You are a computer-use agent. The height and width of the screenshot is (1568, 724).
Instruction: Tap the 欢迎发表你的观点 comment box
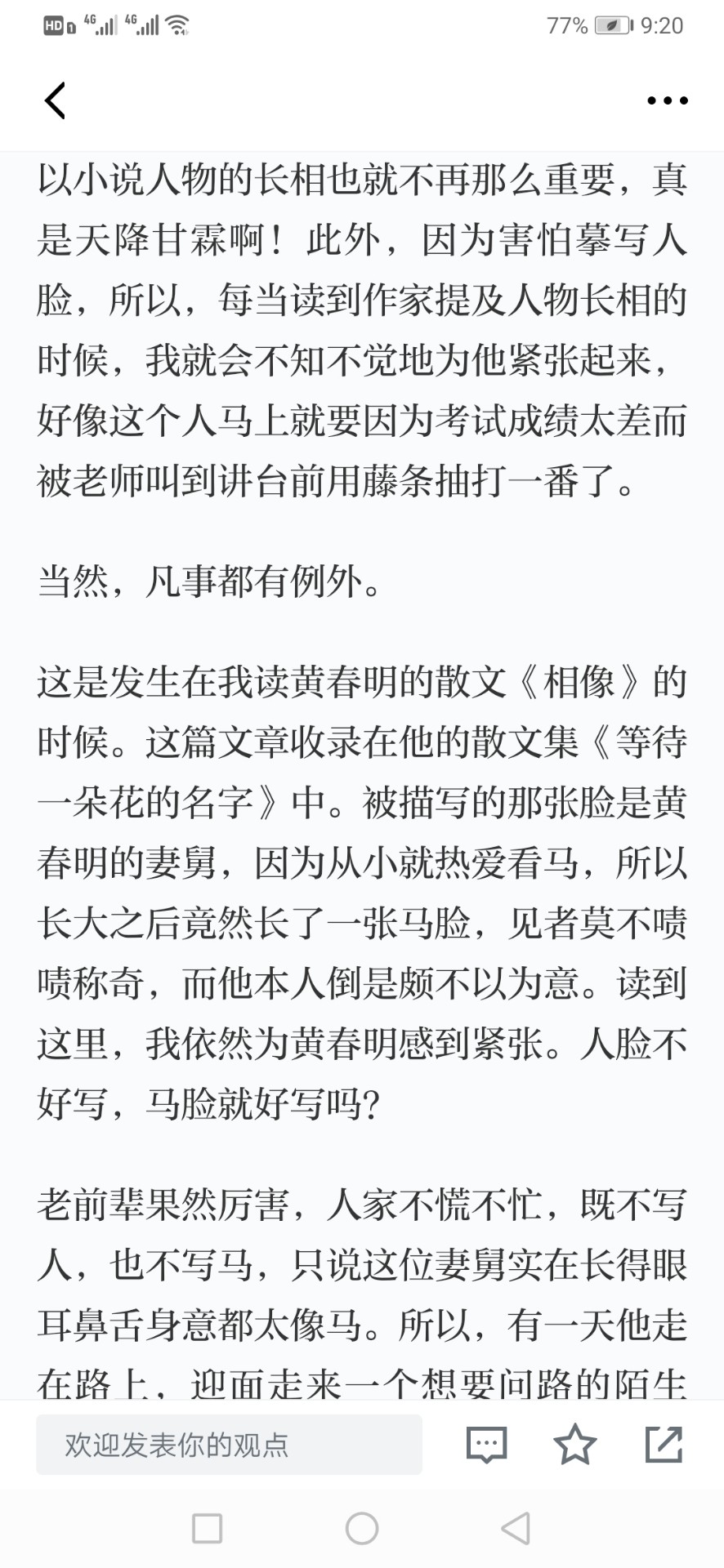(x=229, y=1445)
